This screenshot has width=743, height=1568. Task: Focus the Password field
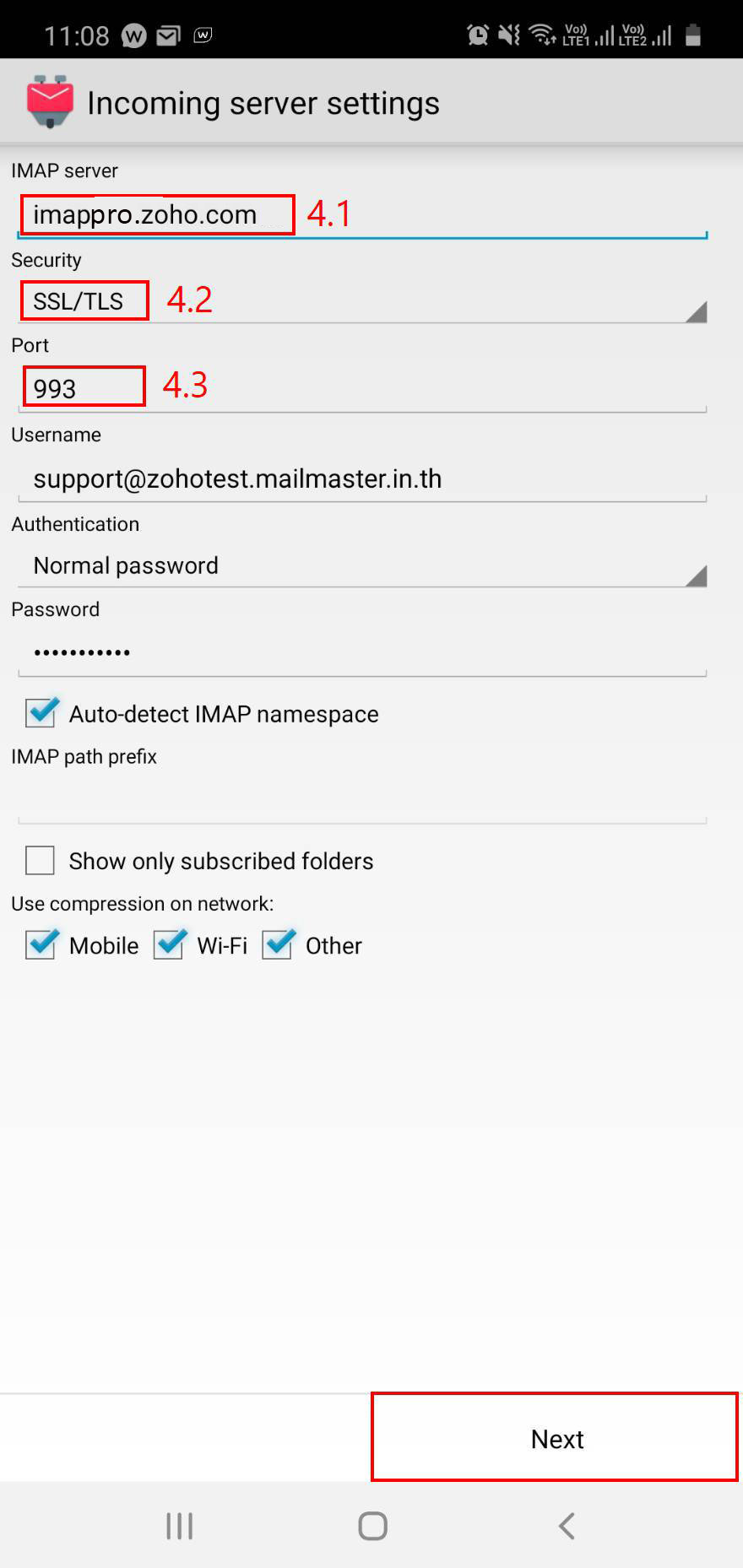[363, 652]
